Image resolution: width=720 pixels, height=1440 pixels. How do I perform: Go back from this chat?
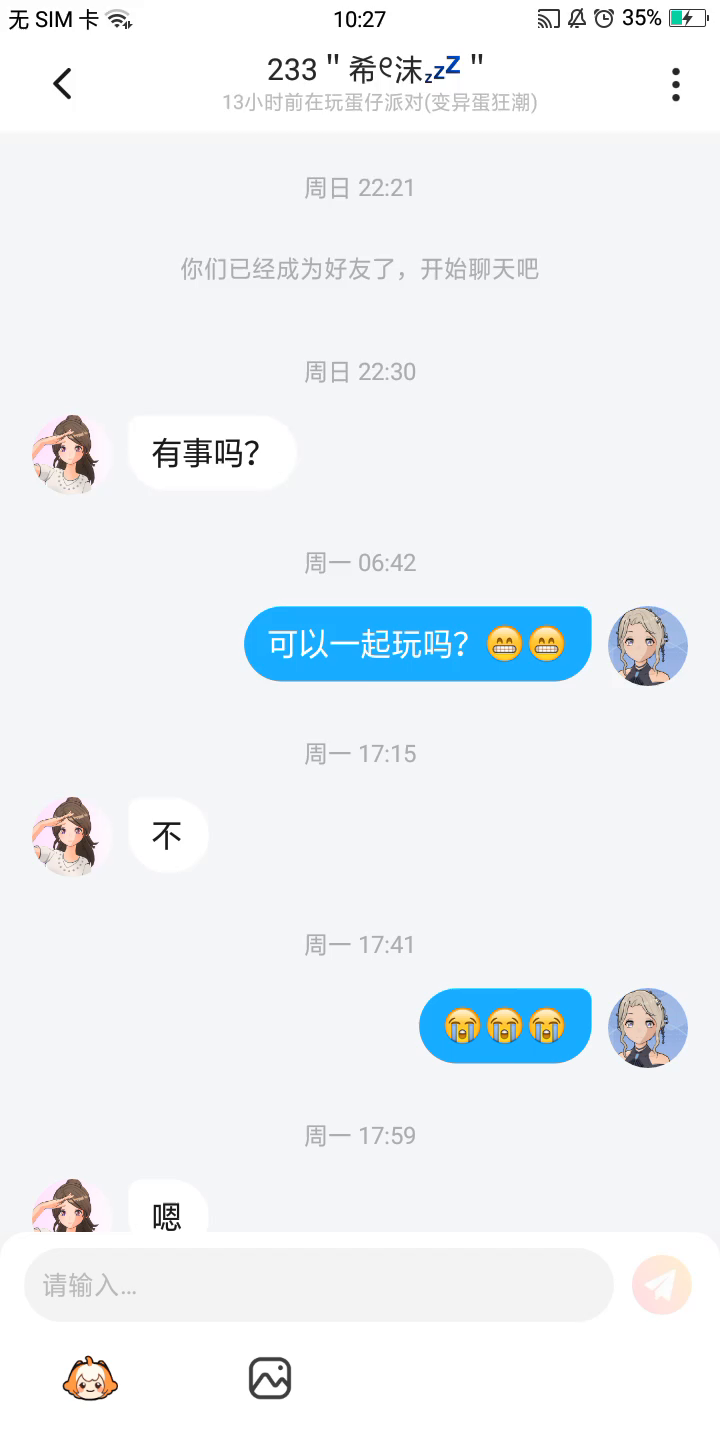62,84
